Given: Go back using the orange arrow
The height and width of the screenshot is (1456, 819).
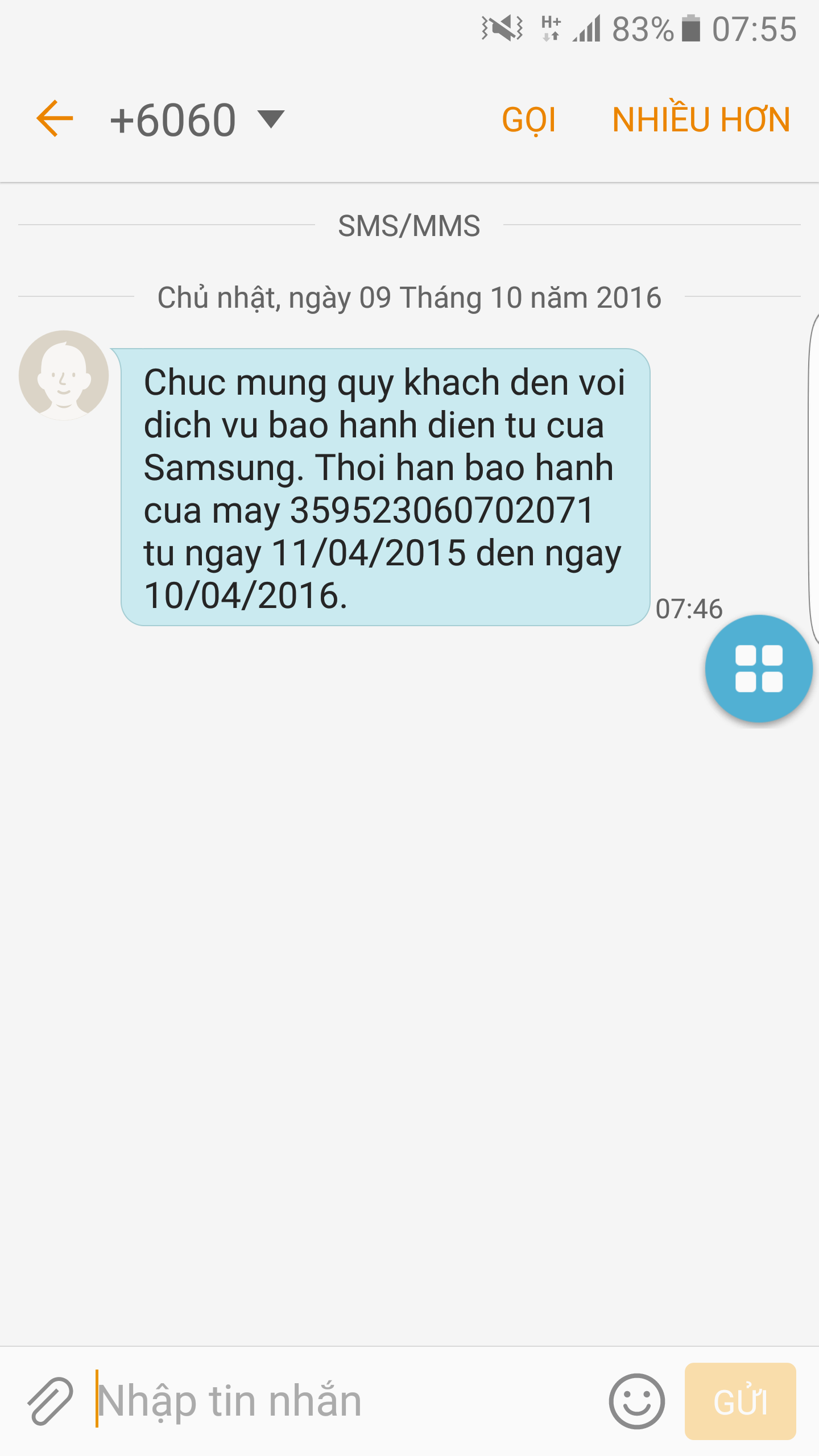Looking at the screenshot, I should [x=55, y=119].
